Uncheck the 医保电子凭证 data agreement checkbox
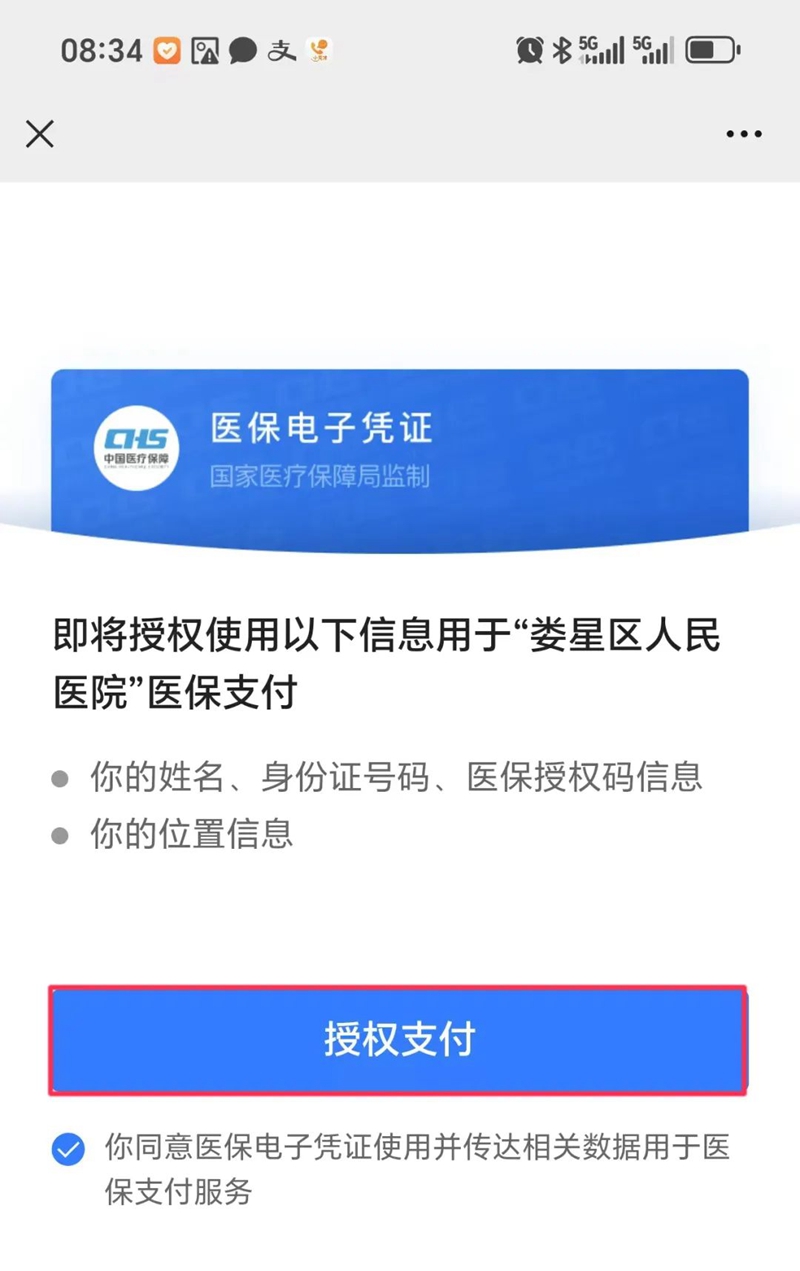800x1271 pixels. coord(68,1150)
